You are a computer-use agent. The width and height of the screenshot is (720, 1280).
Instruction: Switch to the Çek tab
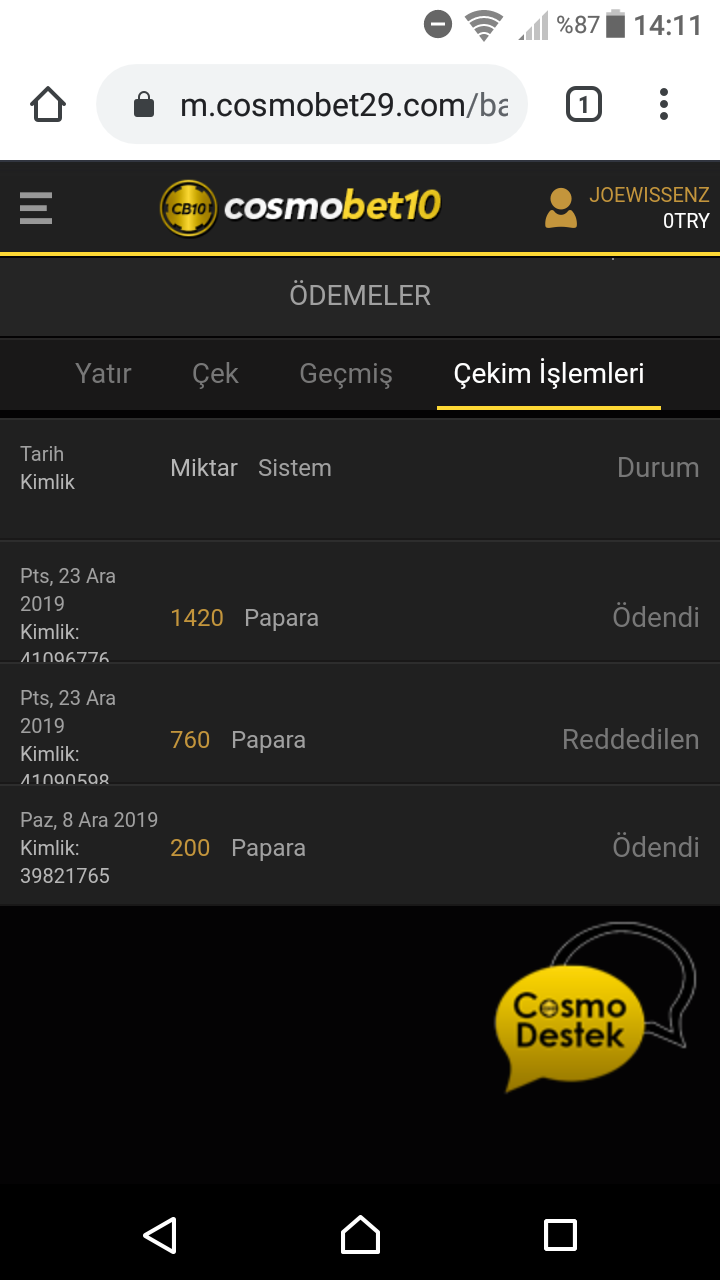[x=215, y=374]
